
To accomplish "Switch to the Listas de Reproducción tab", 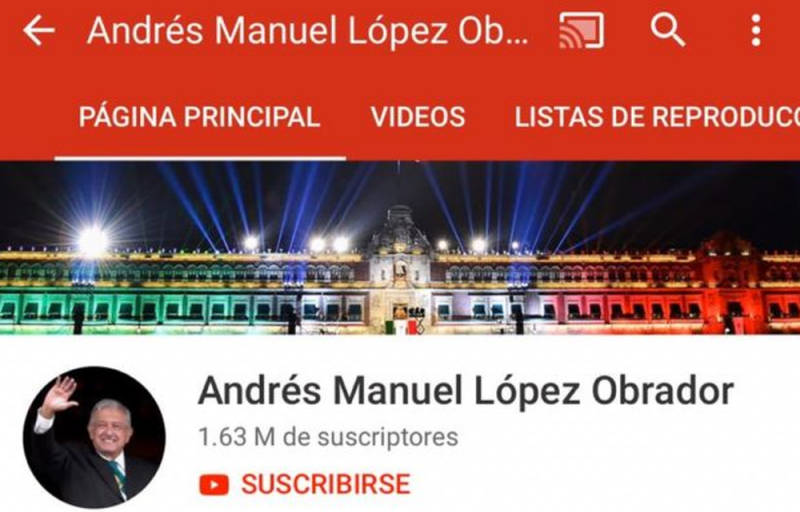I will coord(656,117).
